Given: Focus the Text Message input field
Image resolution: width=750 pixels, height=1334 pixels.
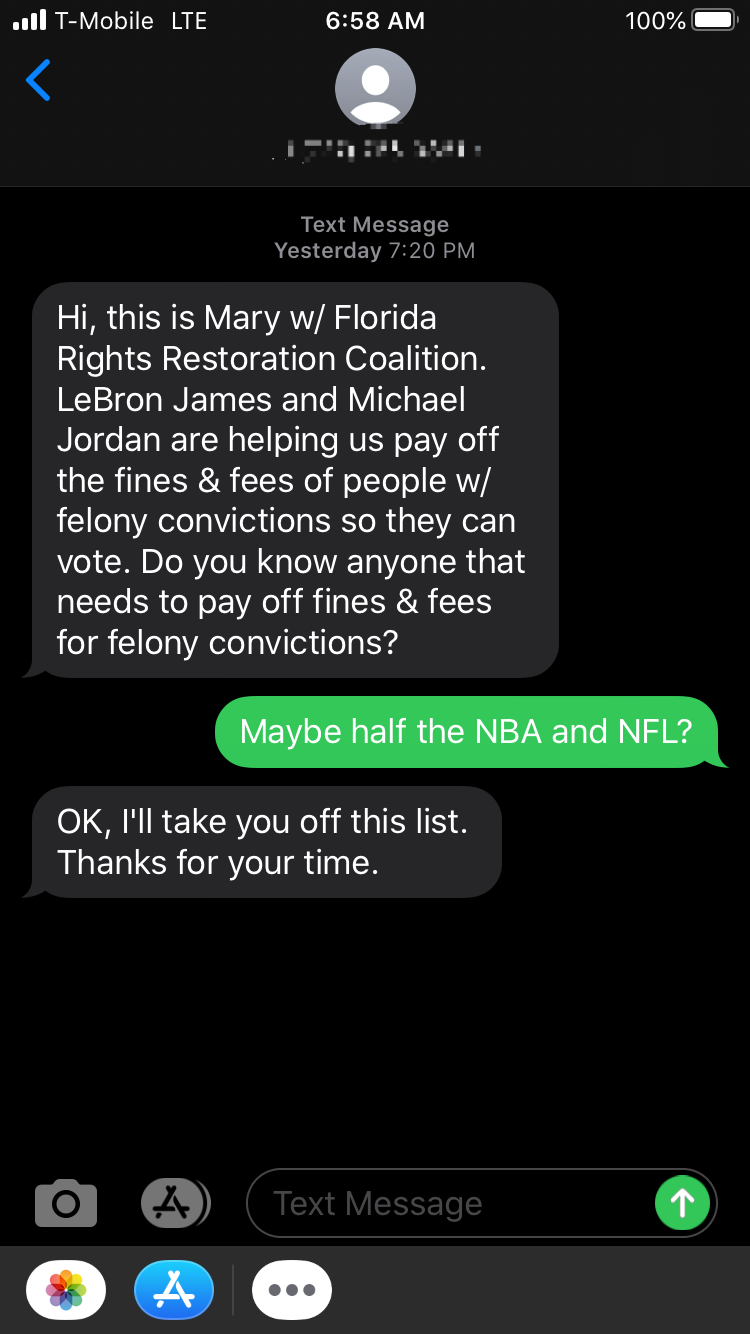Looking at the screenshot, I should coord(450,1203).
